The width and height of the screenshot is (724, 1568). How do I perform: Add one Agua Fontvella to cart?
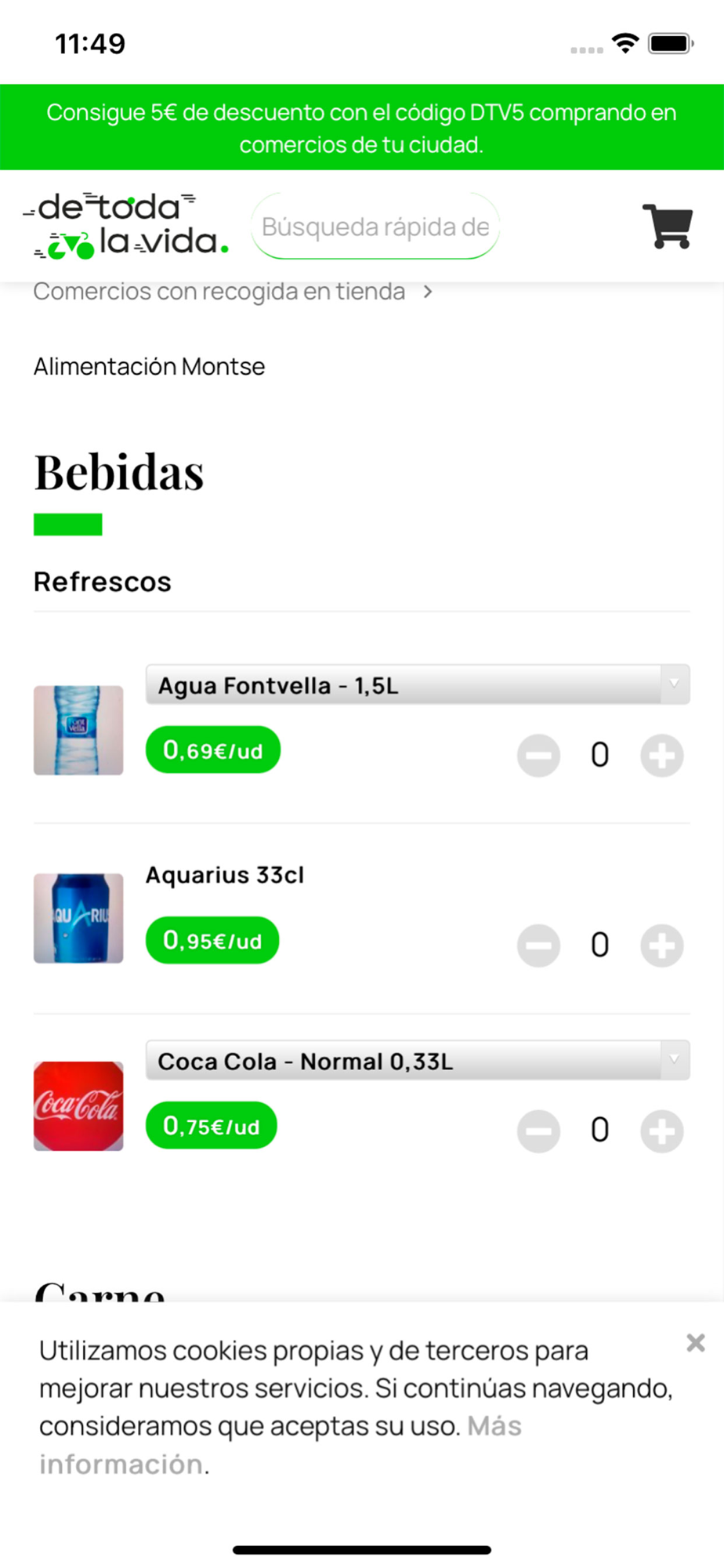[x=662, y=756]
